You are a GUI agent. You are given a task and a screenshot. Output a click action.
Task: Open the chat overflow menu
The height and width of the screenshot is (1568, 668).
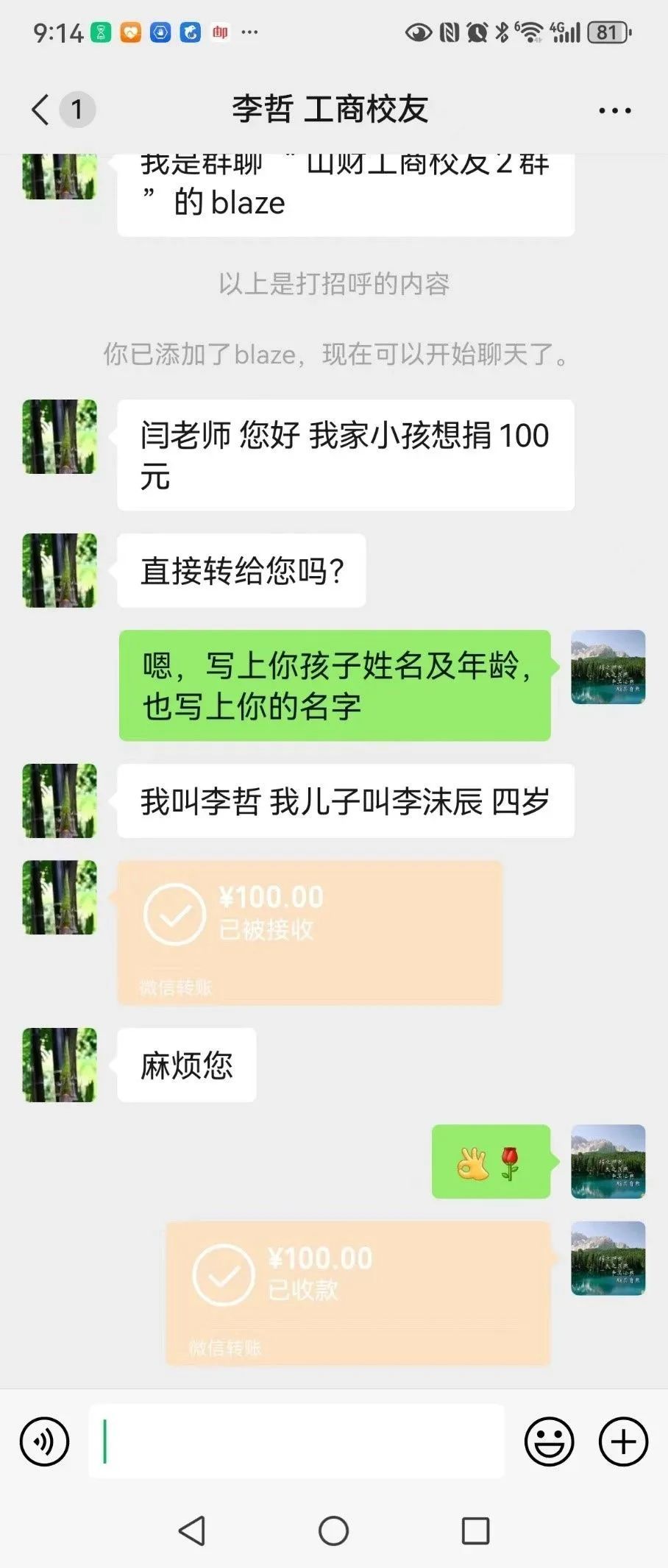614,111
